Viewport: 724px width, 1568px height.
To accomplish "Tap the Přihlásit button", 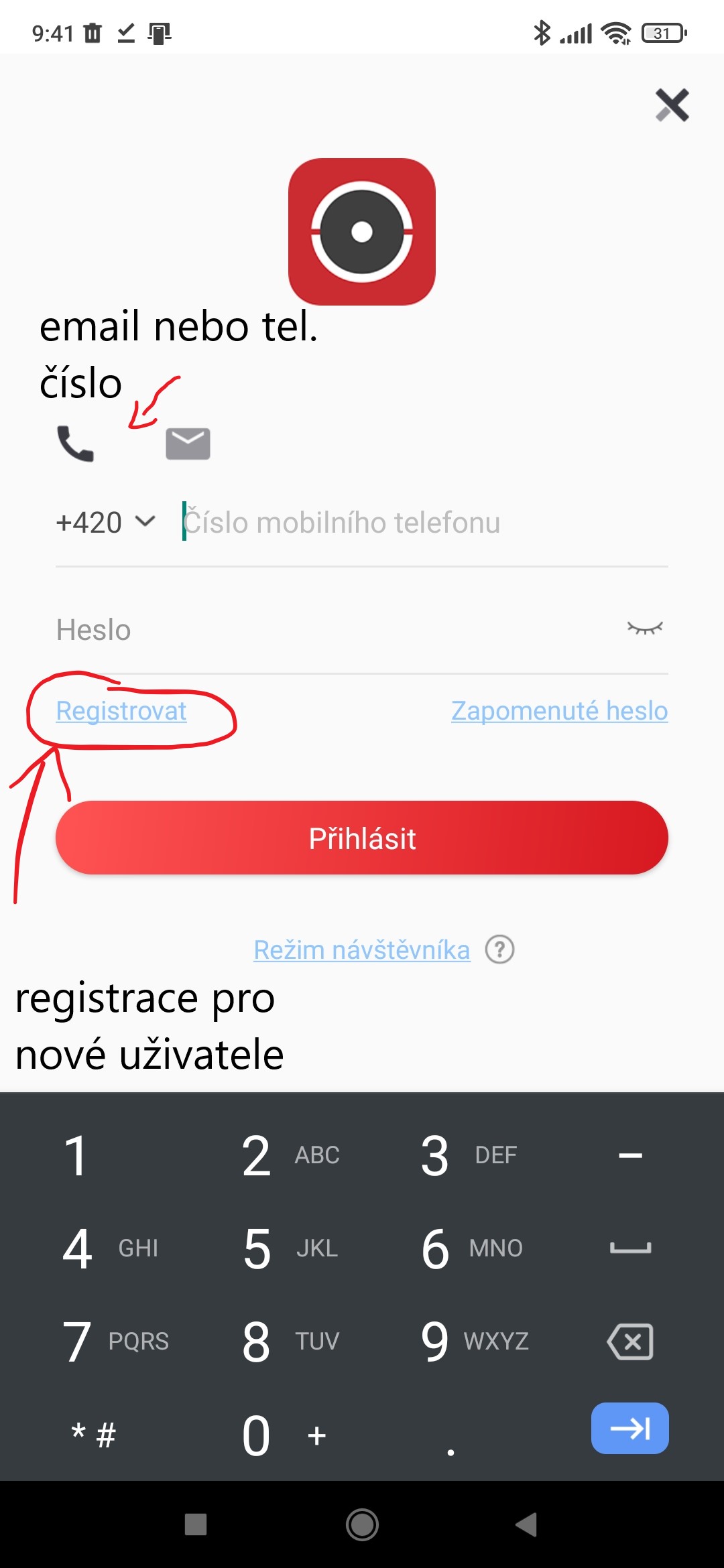I will click(x=362, y=838).
